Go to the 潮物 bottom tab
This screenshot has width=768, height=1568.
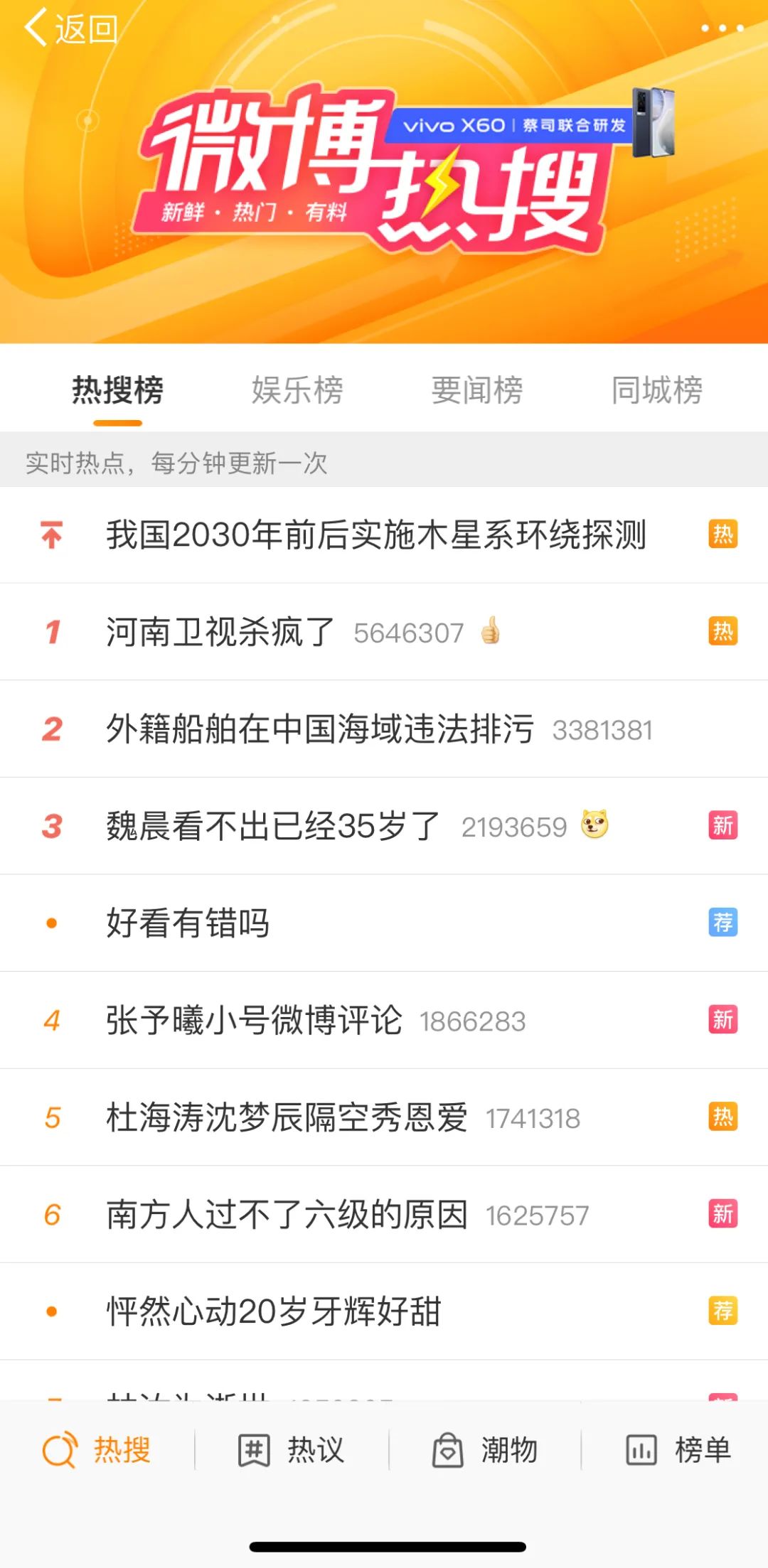pos(486,1450)
